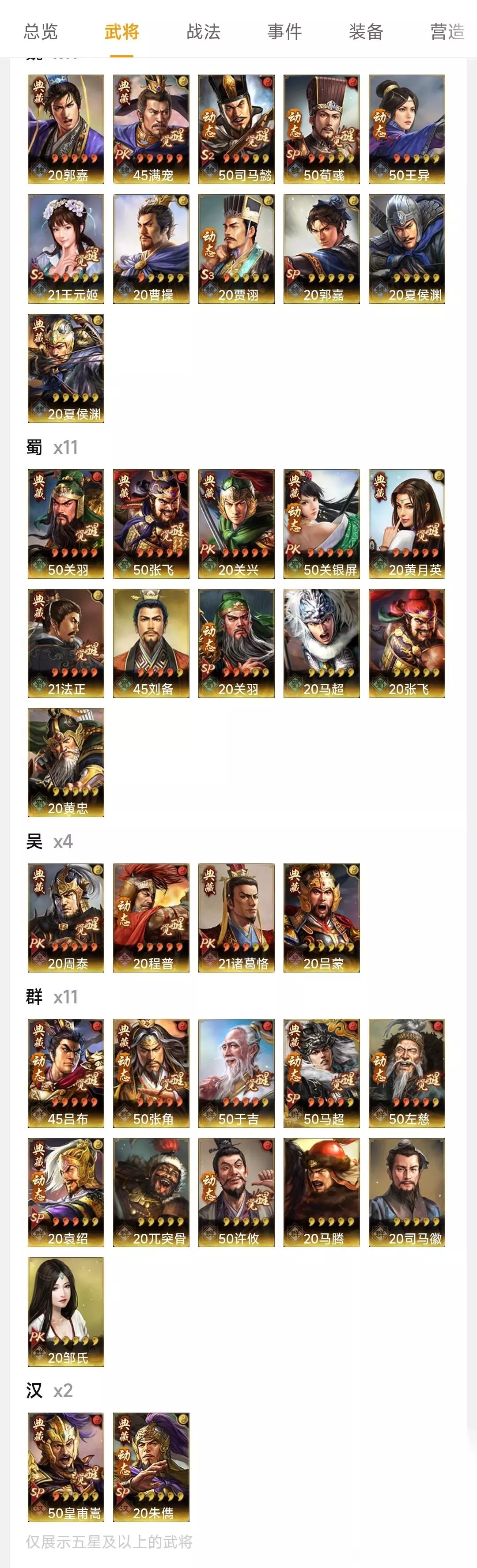View the 吕布 general card
477x1568 pixels.
pyautogui.click(x=66, y=1073)
